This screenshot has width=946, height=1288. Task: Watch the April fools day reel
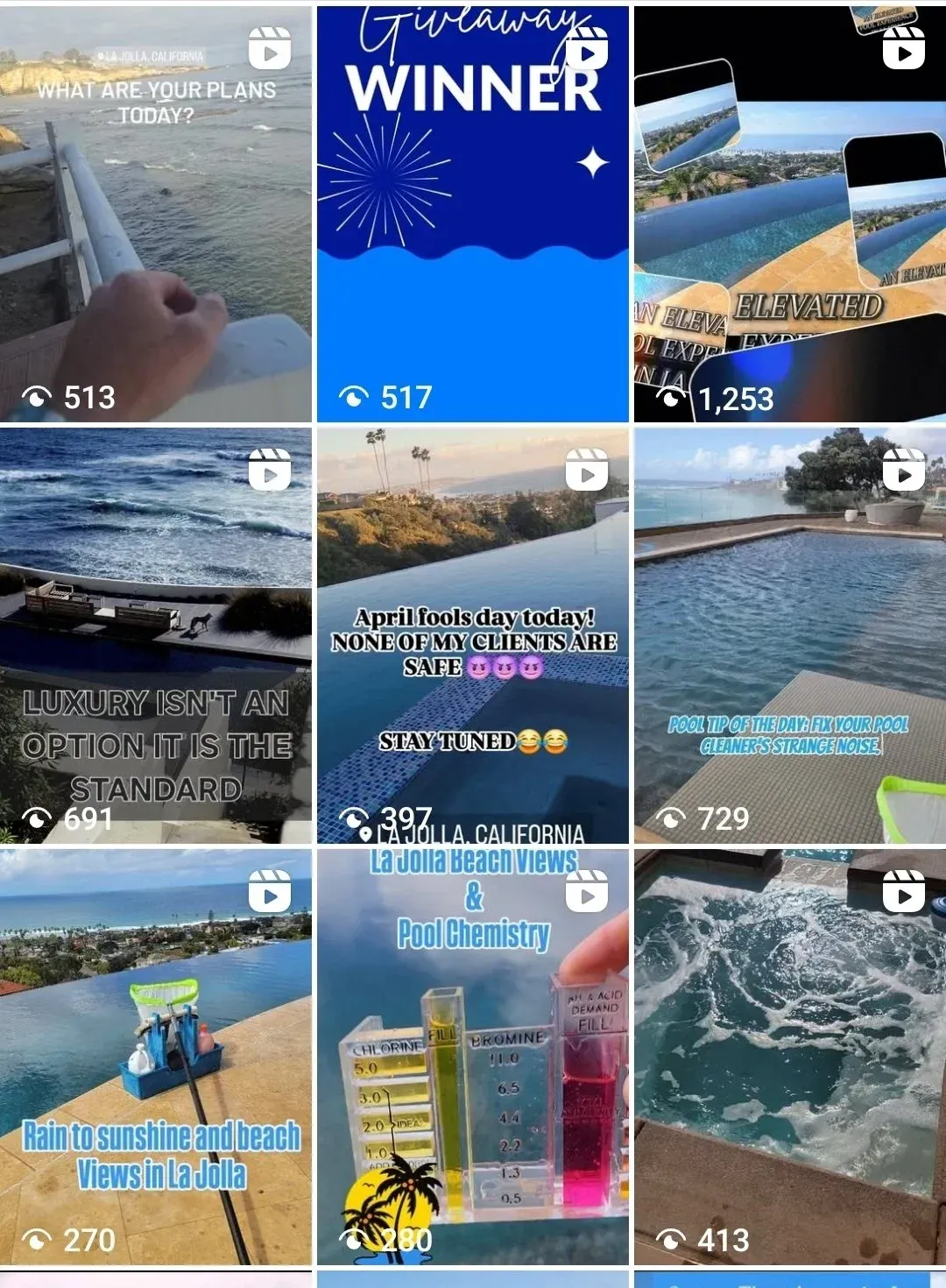(x=473, y=635)
